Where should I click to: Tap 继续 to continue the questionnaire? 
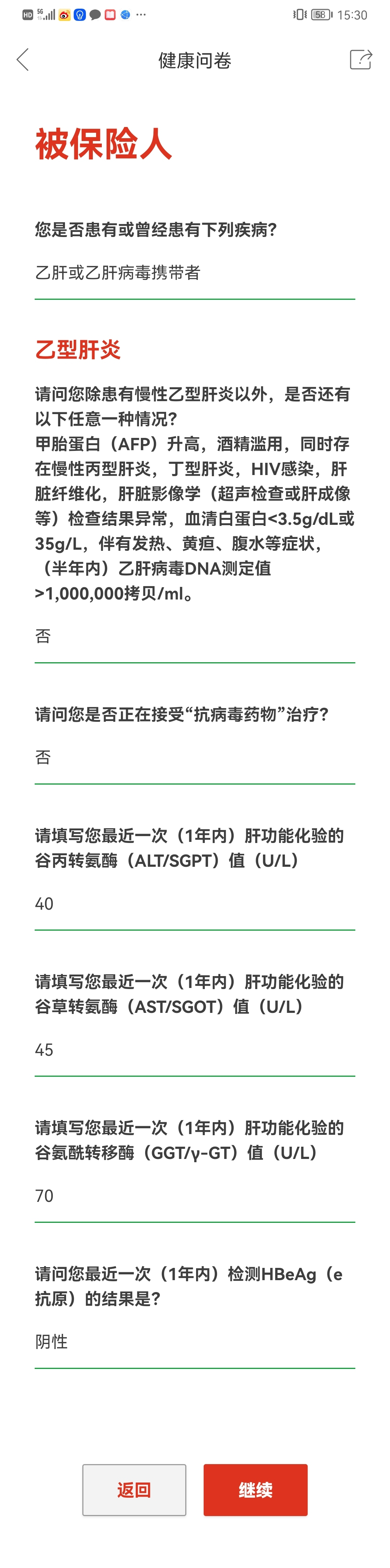(x=255, y=1490)
